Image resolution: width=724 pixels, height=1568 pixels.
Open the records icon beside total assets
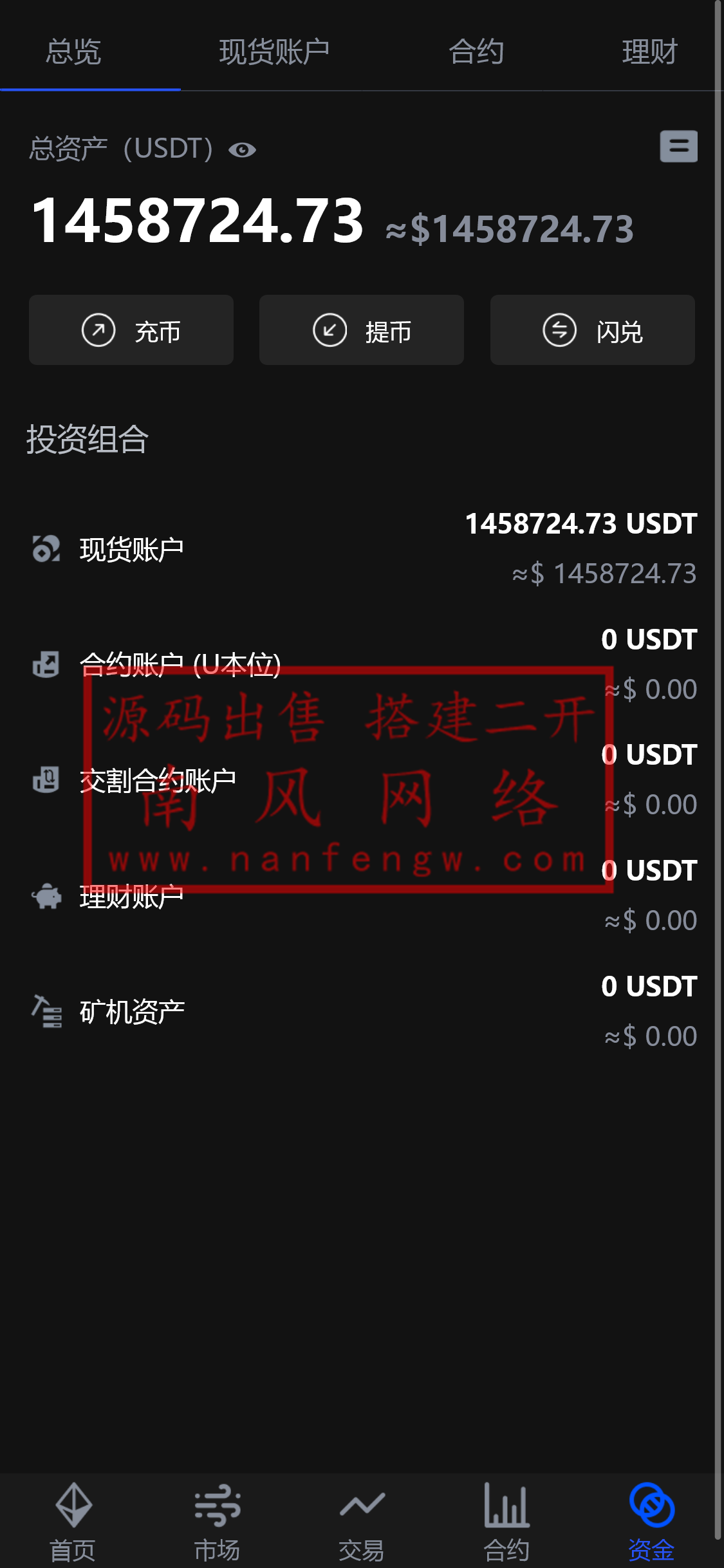[678, 146]
